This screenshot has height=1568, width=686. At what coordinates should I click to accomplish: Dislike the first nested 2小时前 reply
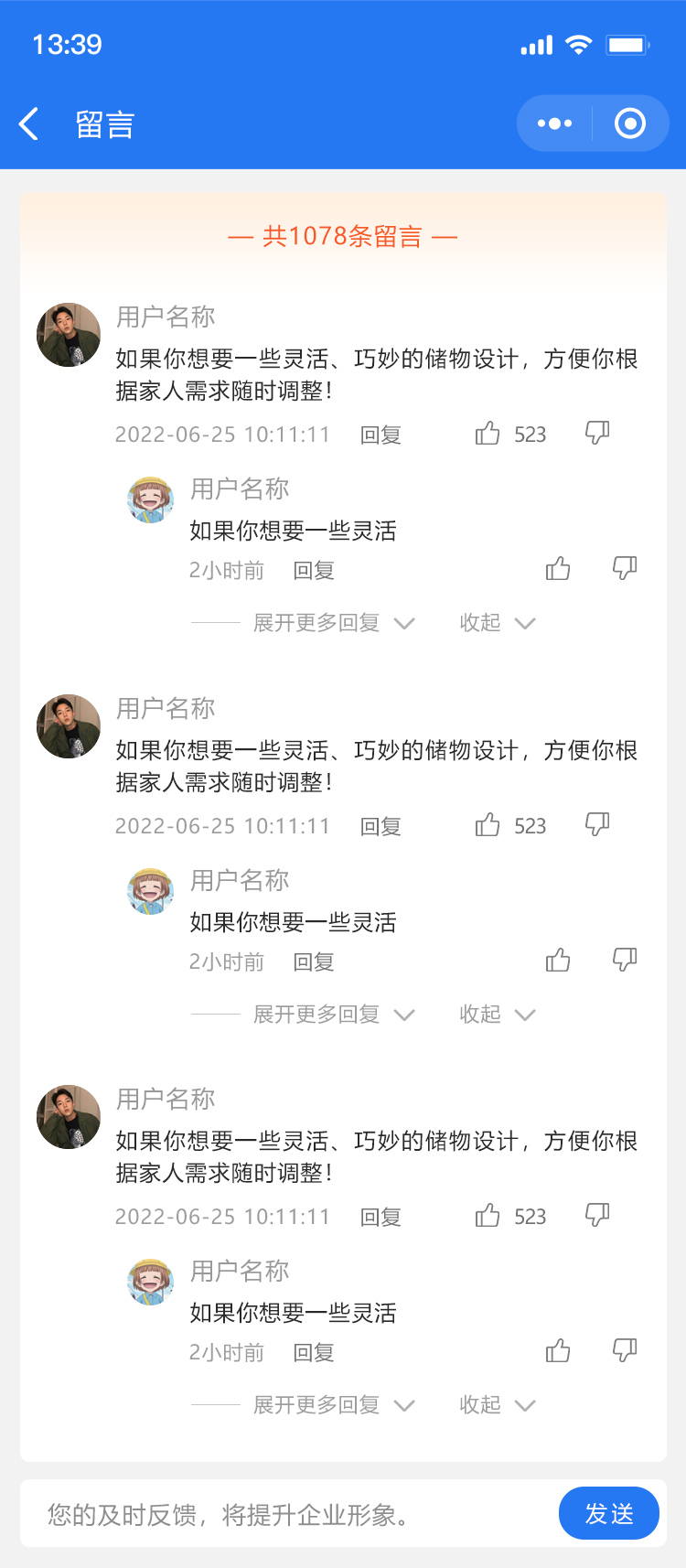pyautogui.click(x=625, y=568)
